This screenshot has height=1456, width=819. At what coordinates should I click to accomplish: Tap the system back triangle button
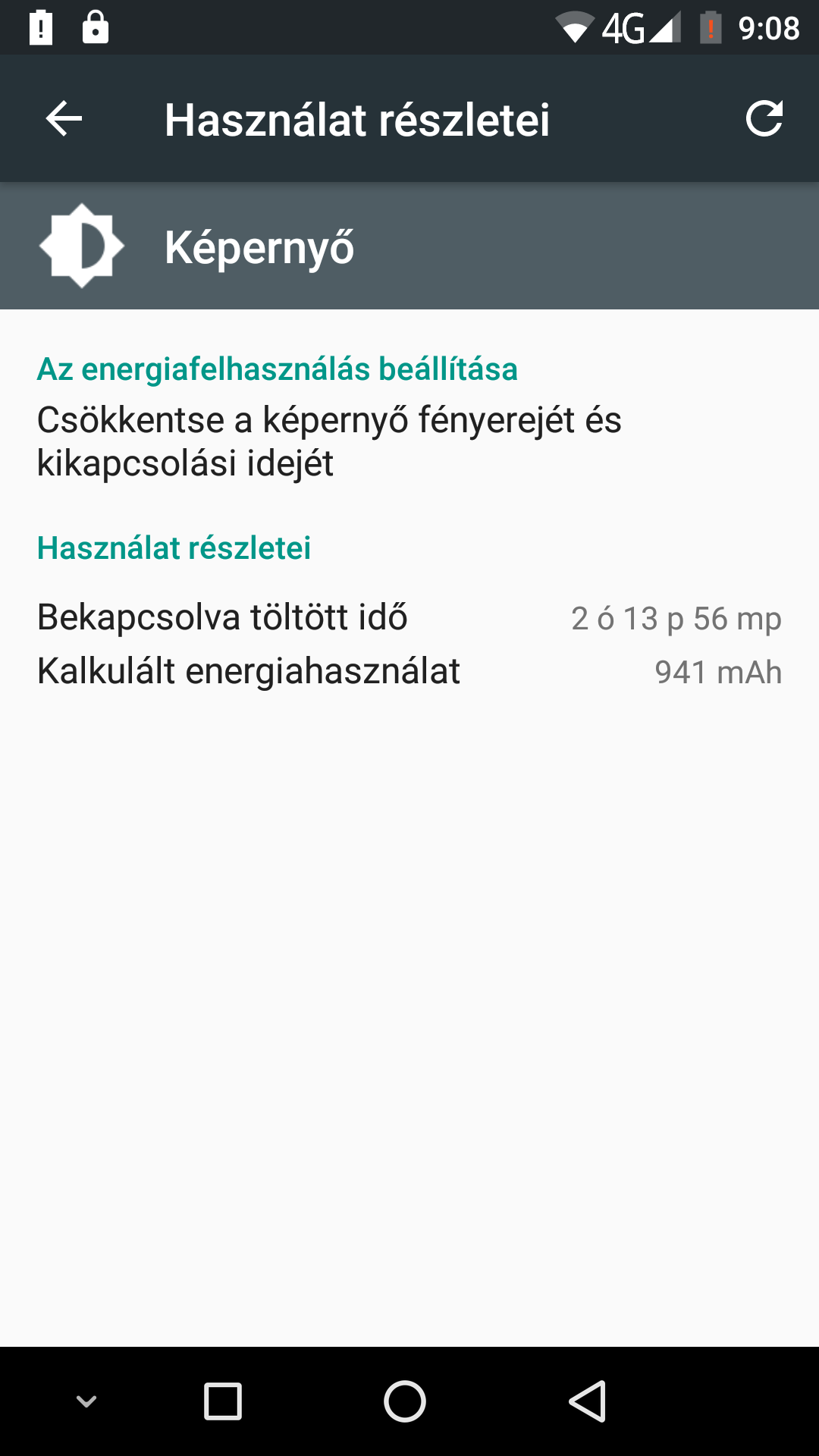[588, 1401]
